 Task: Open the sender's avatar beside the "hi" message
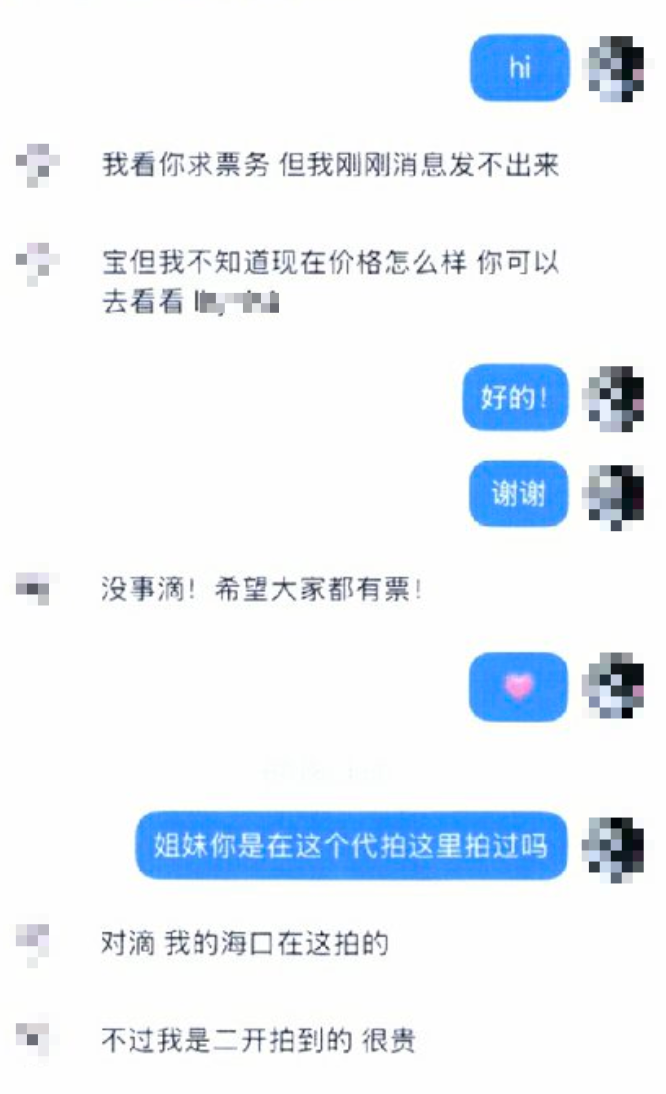click(614, 68)
